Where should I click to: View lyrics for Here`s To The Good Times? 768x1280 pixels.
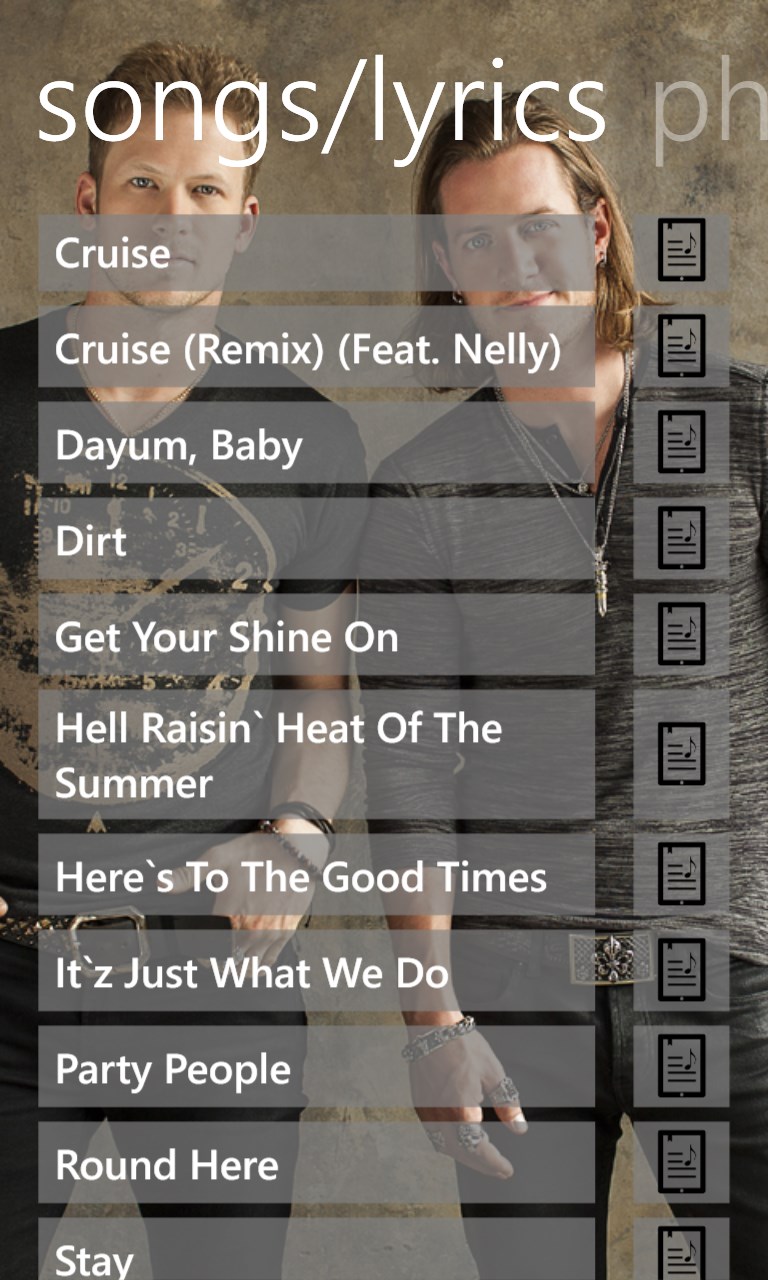(x=681, y=875)
